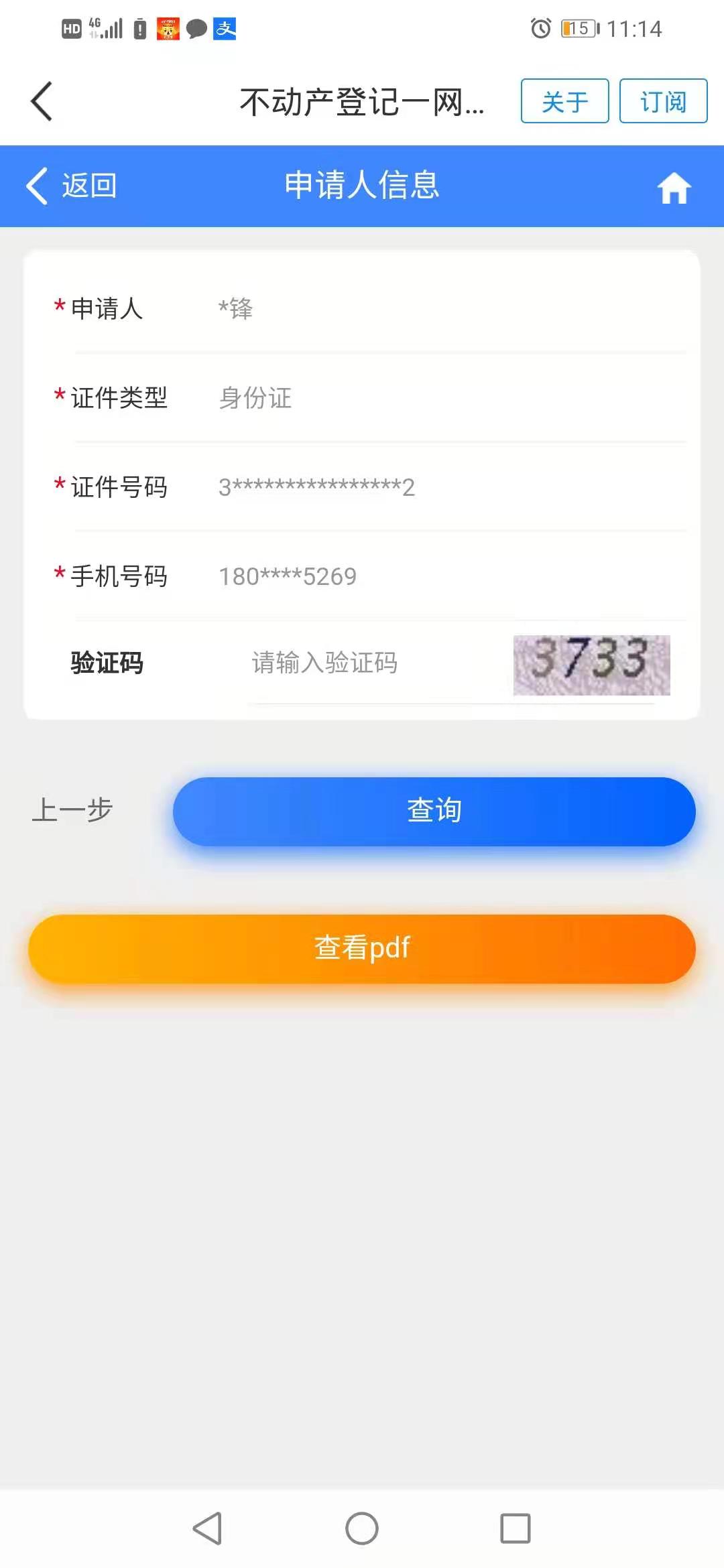Open 查看pdf
The image size is (724, 1568).
[x=362, y=948]
